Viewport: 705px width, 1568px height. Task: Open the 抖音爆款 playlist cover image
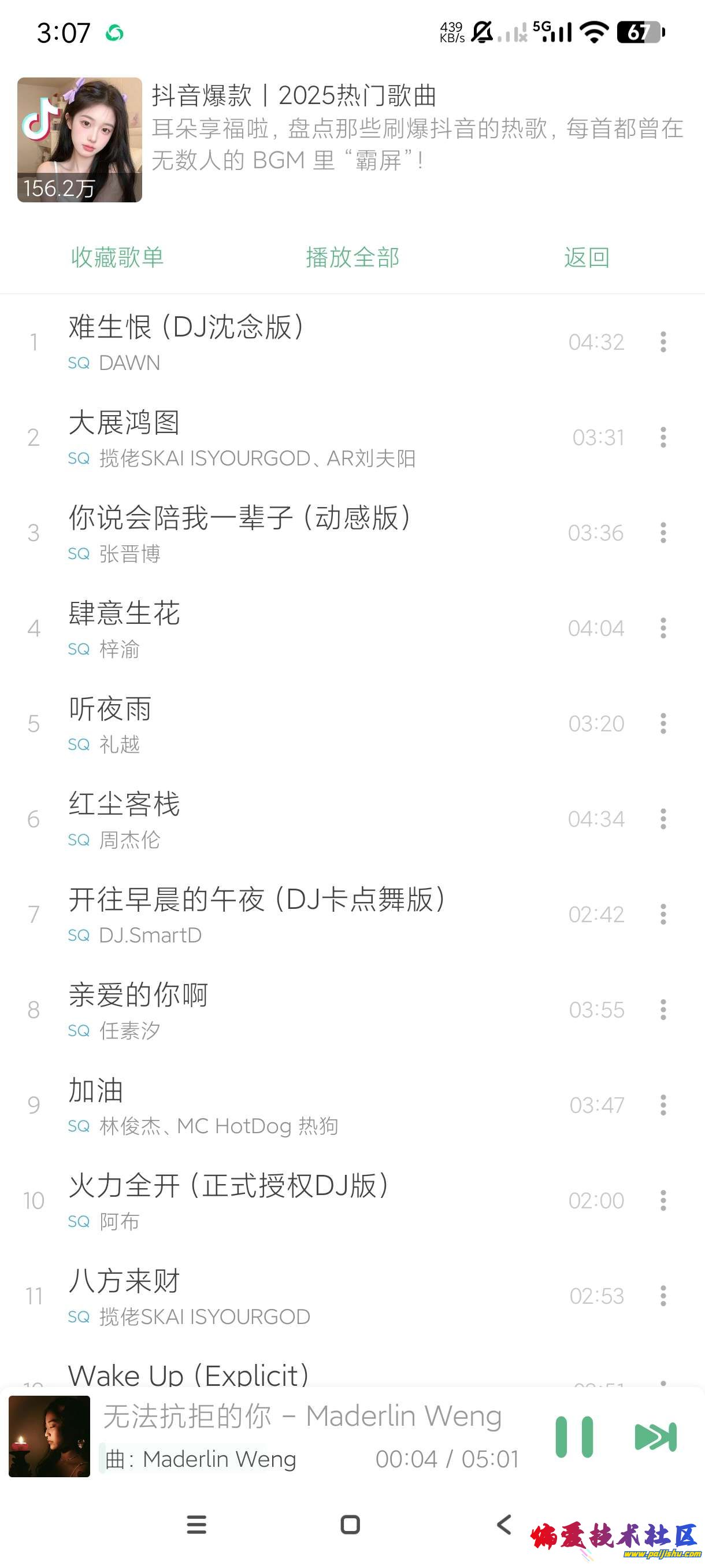(x=80, y=140)
